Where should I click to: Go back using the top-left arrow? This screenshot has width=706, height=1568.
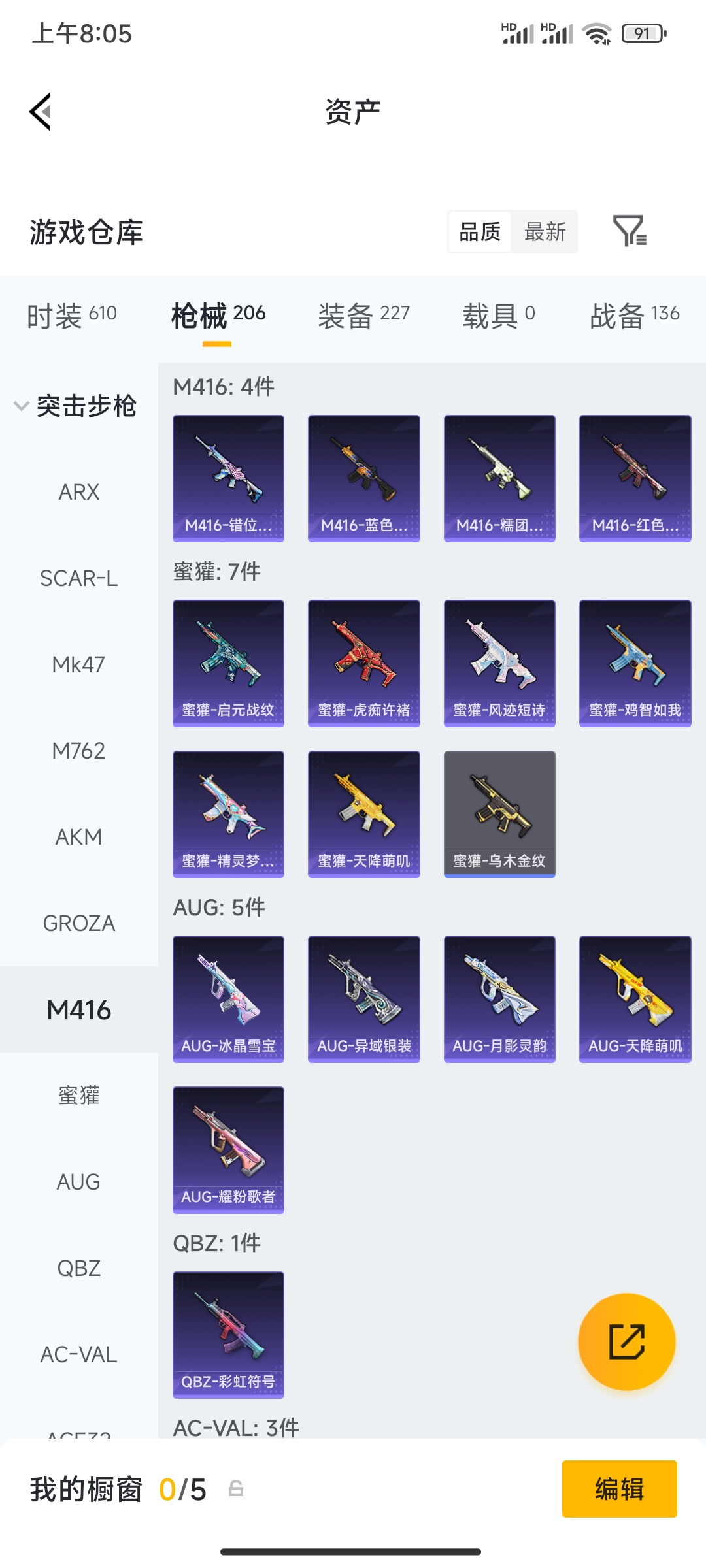[x=41, y=112]
